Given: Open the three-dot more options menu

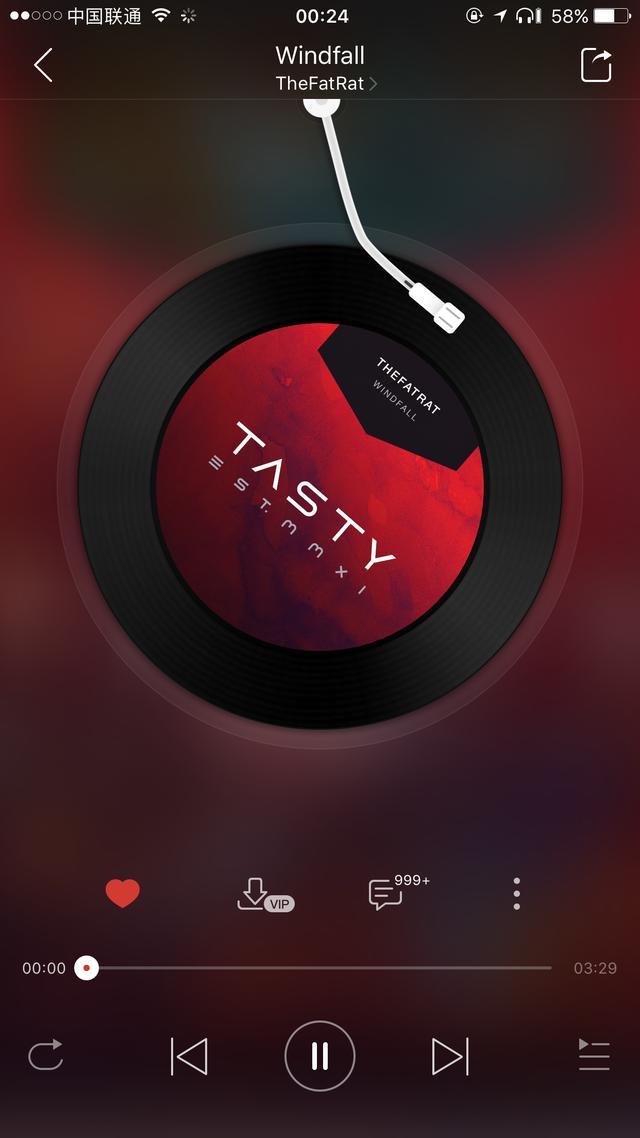Looking at the screenshot, I should [516, 893].
